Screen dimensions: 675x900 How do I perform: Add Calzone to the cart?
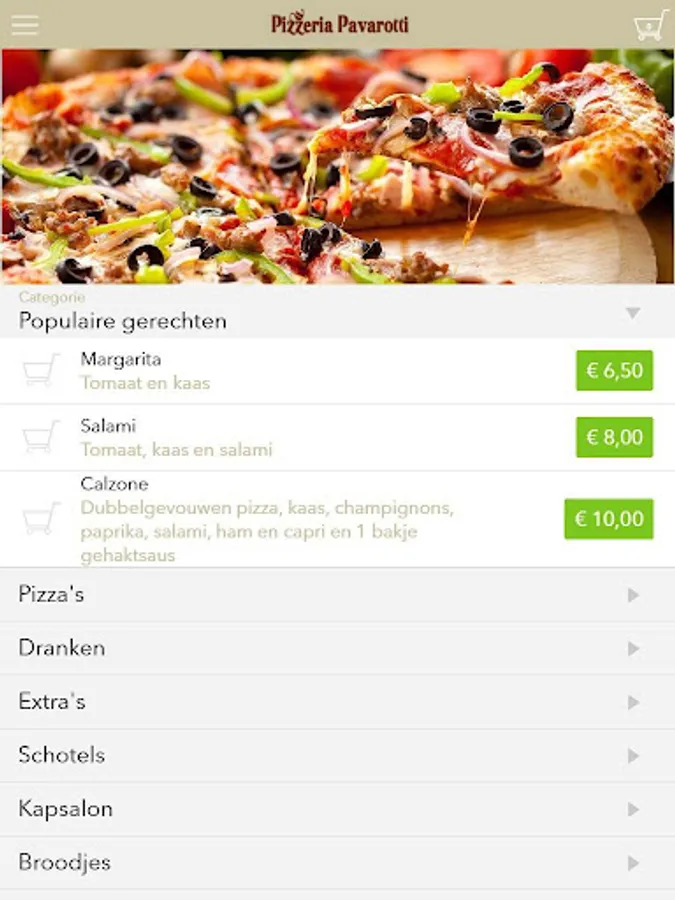pos(41,519)
